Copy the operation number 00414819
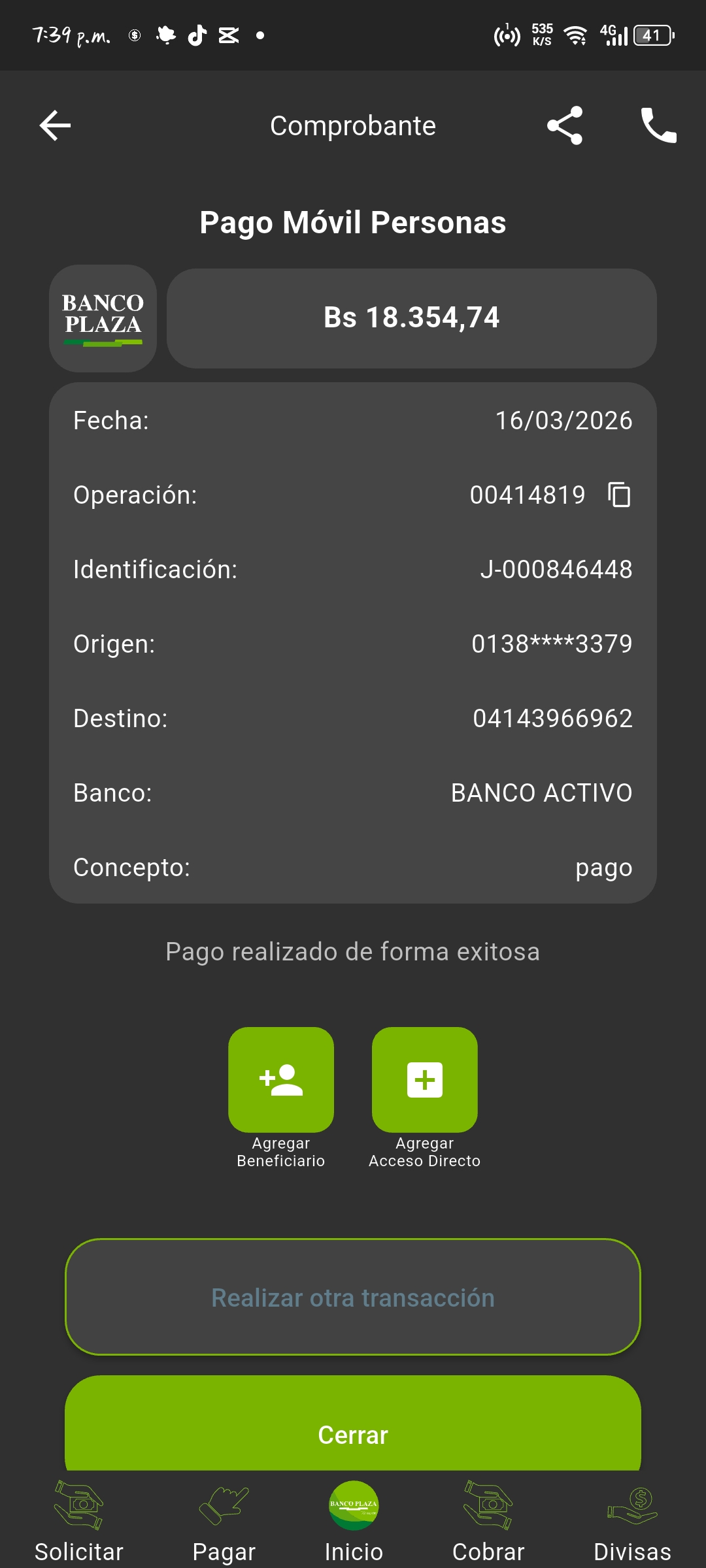Screen dimensions: 706x1568 tap(619, 495)
